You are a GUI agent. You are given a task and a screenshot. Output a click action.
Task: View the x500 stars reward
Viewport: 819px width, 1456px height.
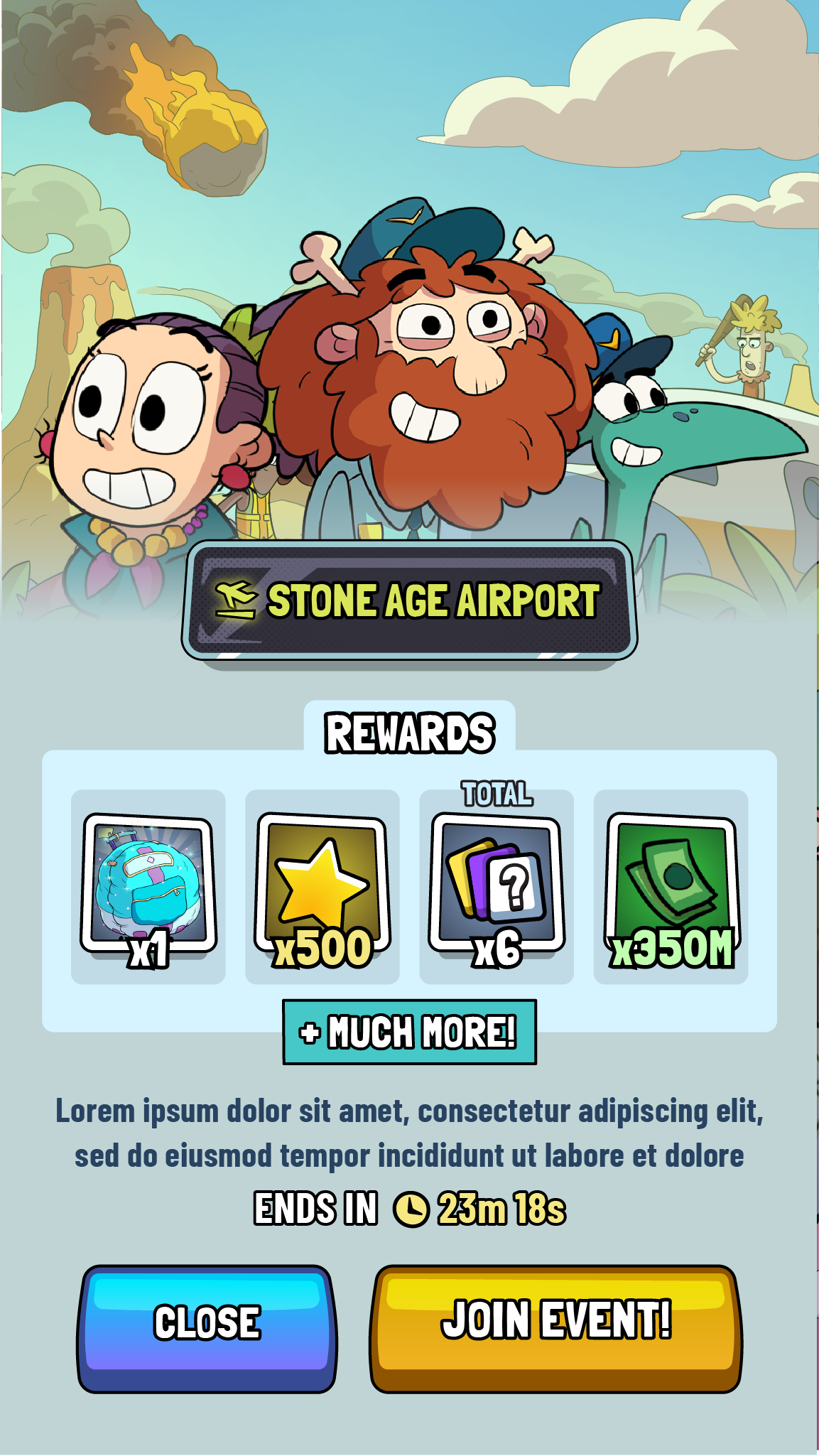pyautogui.click(x=322, y=885)
